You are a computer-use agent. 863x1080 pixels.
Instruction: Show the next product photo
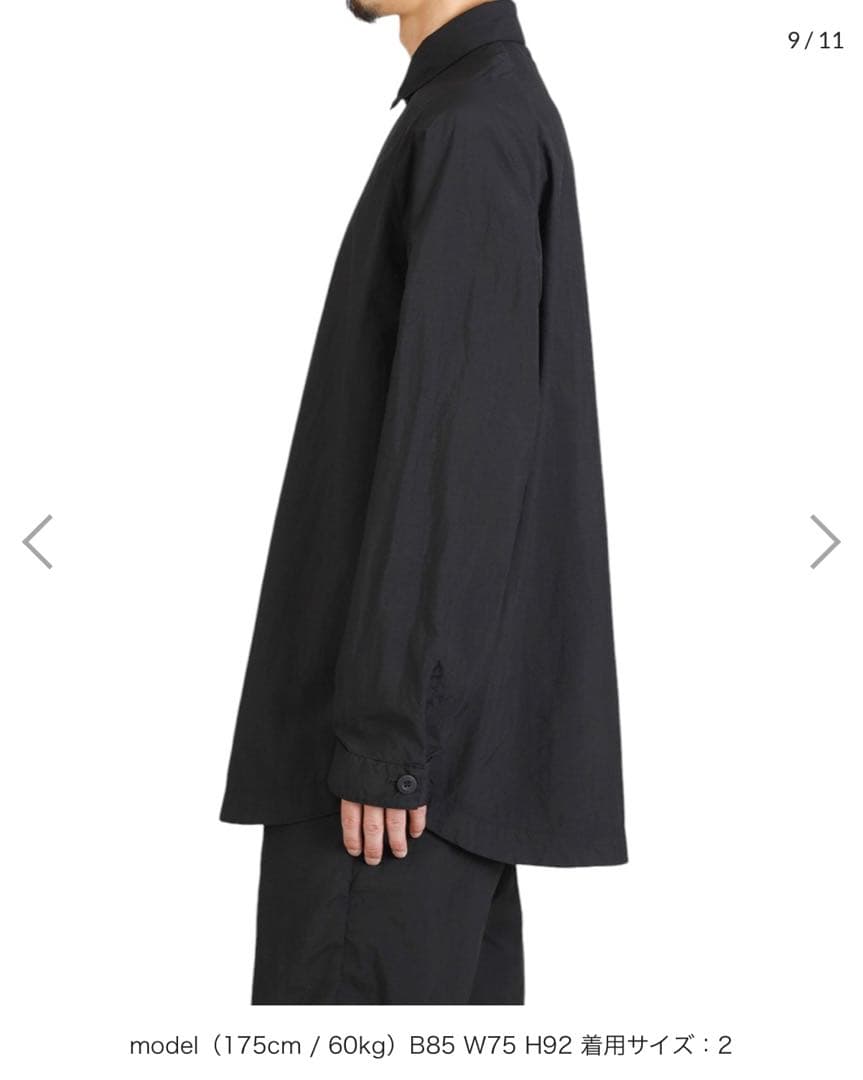tap(825, 542)
